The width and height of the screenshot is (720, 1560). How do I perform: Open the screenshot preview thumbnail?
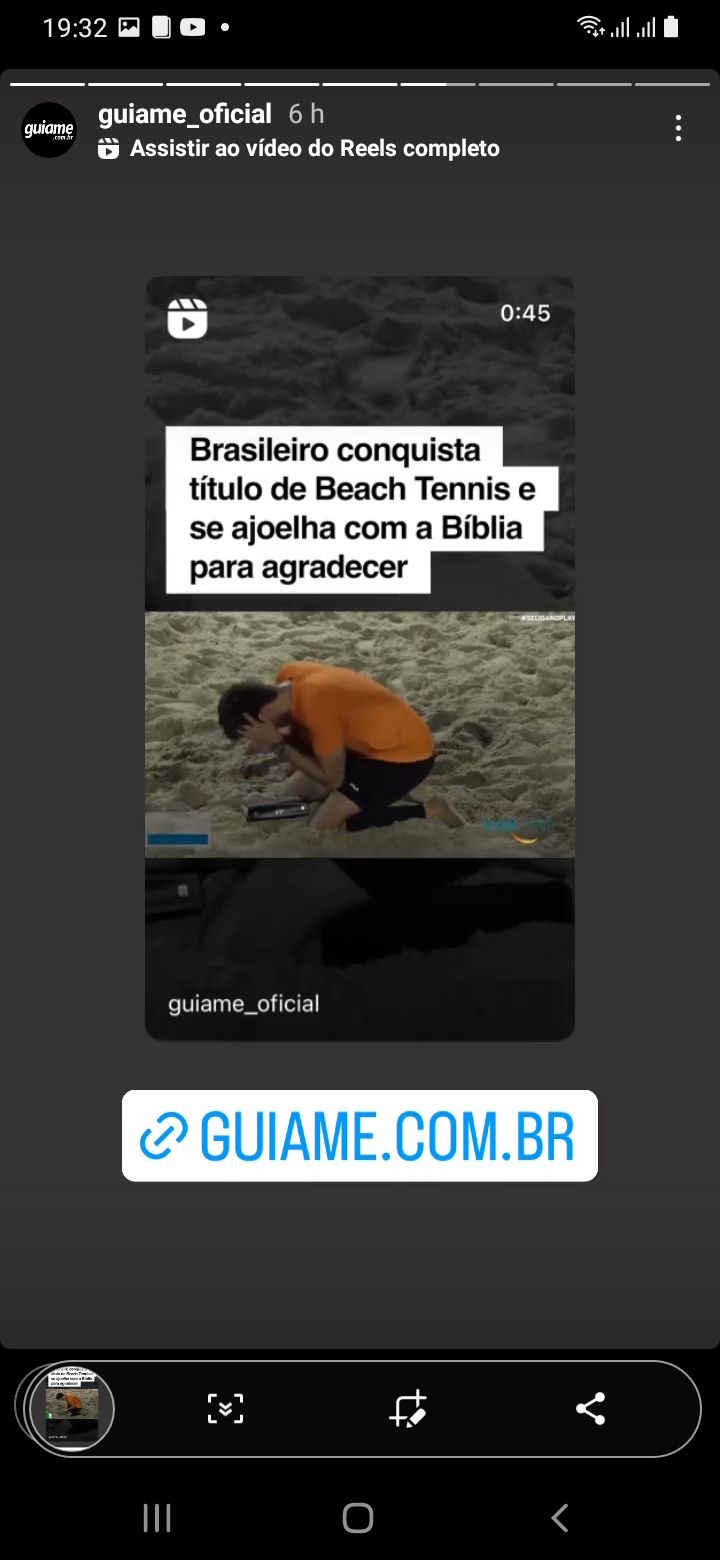point(72,1408)
